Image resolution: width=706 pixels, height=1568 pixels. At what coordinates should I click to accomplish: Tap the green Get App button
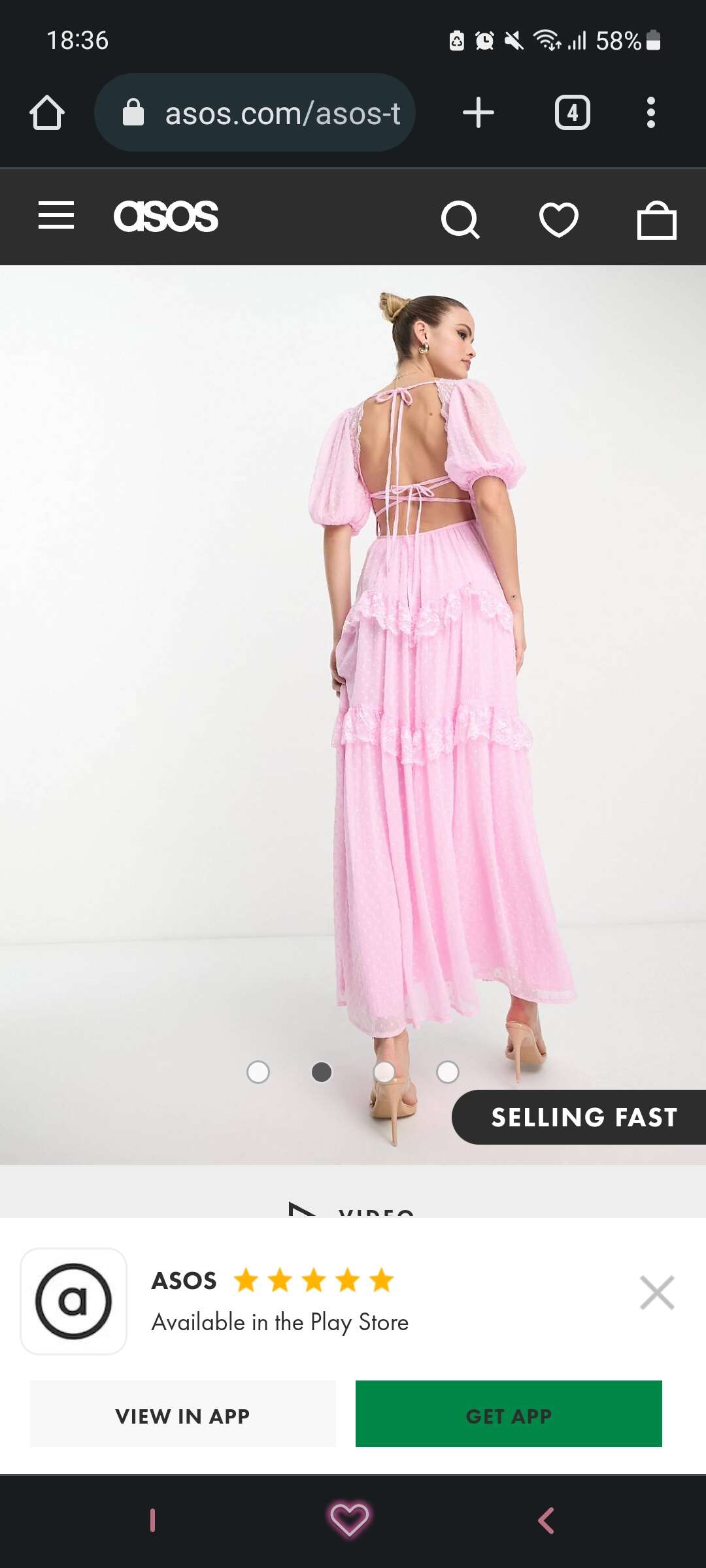(509, 1414)
